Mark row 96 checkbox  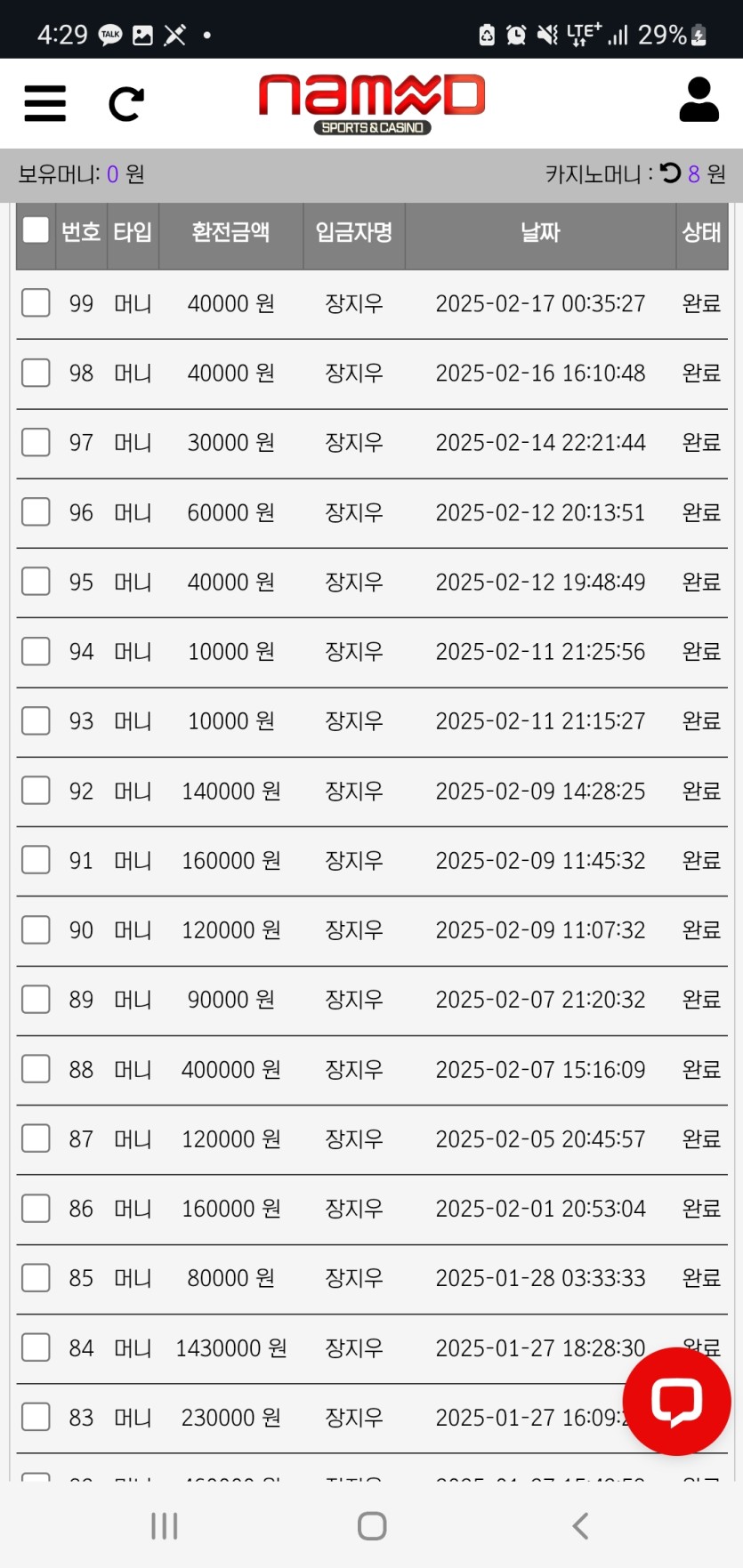tap(36, 511)
